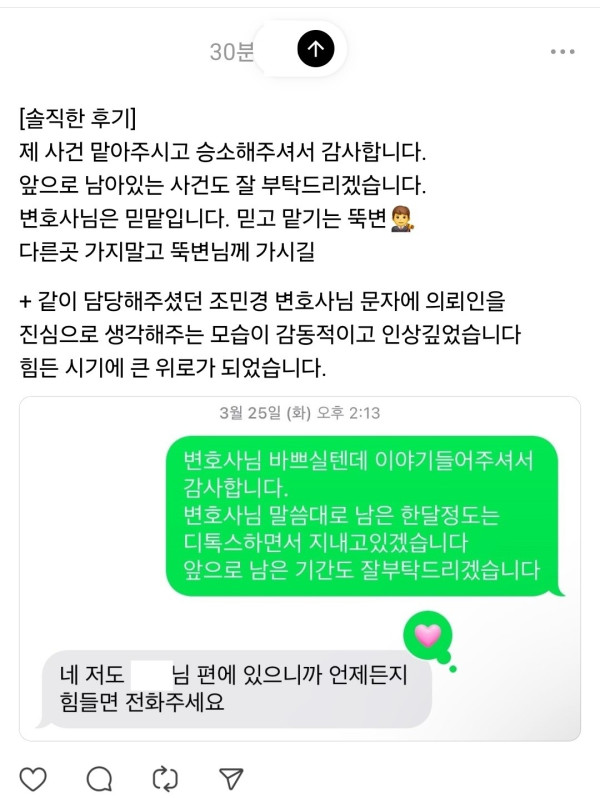Open the reply comment icon
600x798 pixels.
(99, 779)
